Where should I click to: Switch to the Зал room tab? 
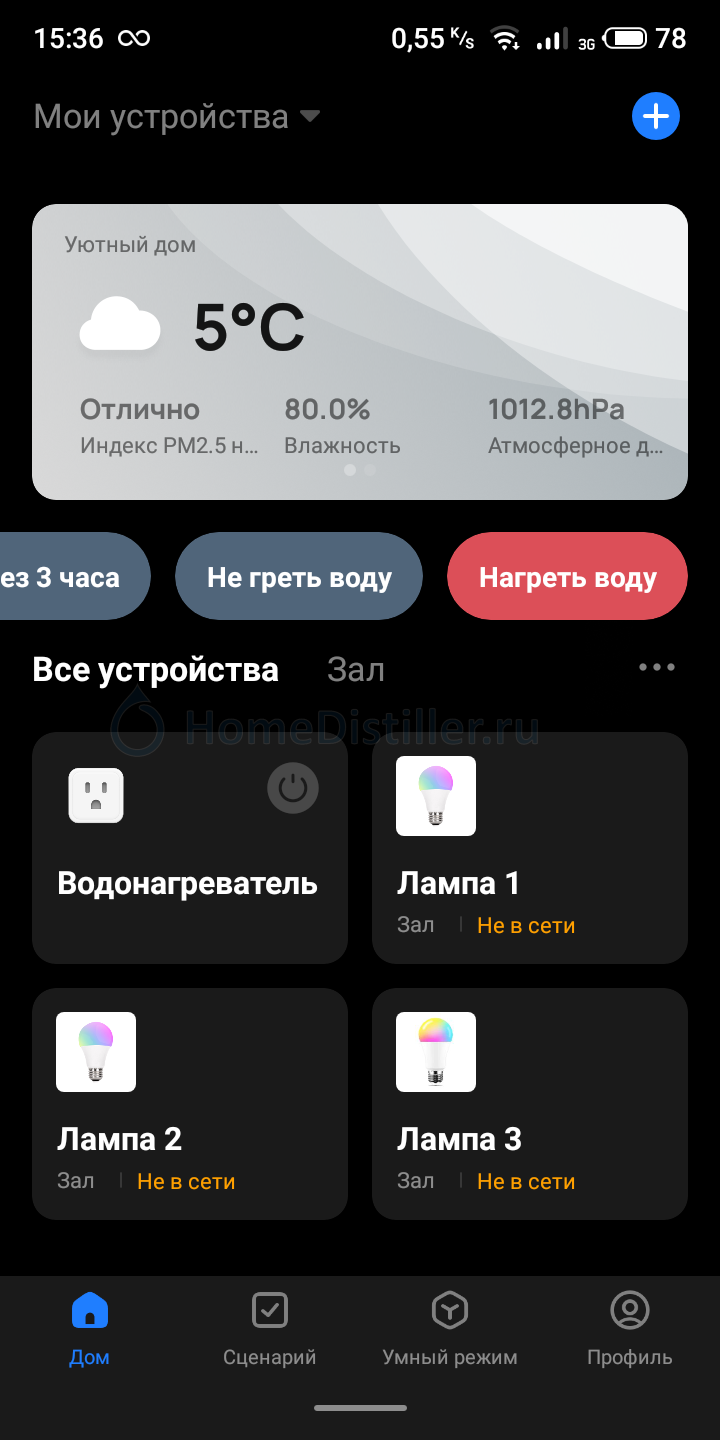tap(356, 670)
